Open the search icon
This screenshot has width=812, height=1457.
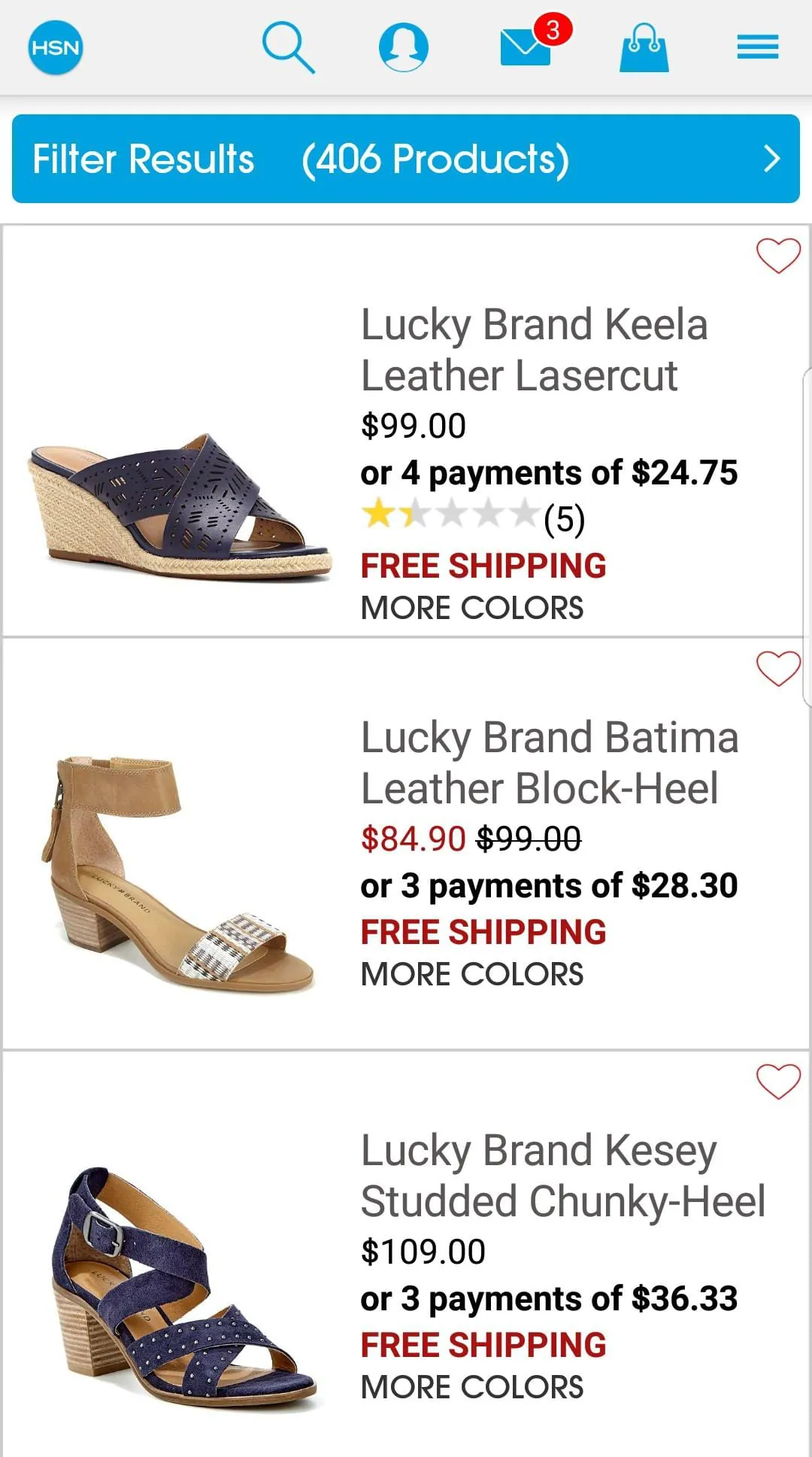click(288, 47)
